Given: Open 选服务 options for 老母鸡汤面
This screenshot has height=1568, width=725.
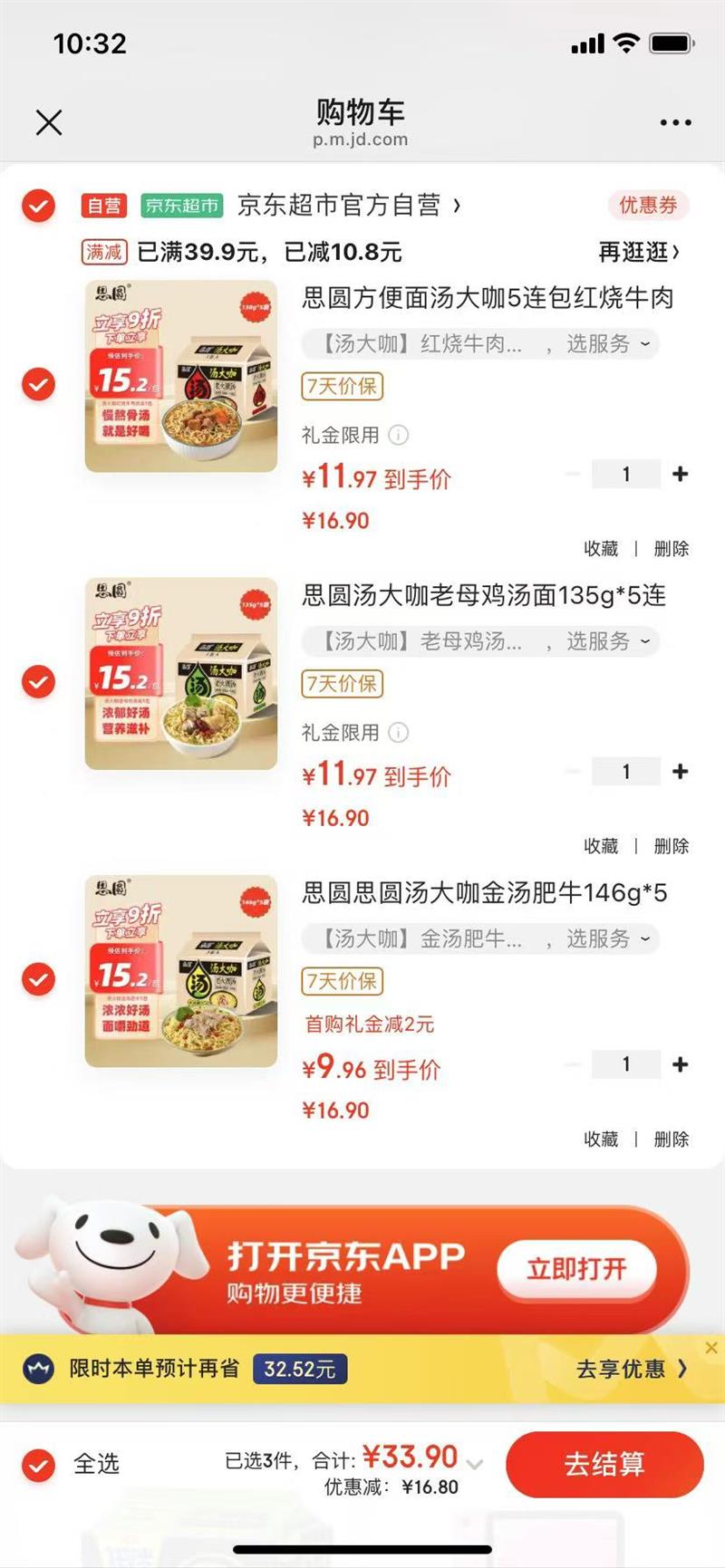Looking at the screenshot, I should tap(604, 641).
